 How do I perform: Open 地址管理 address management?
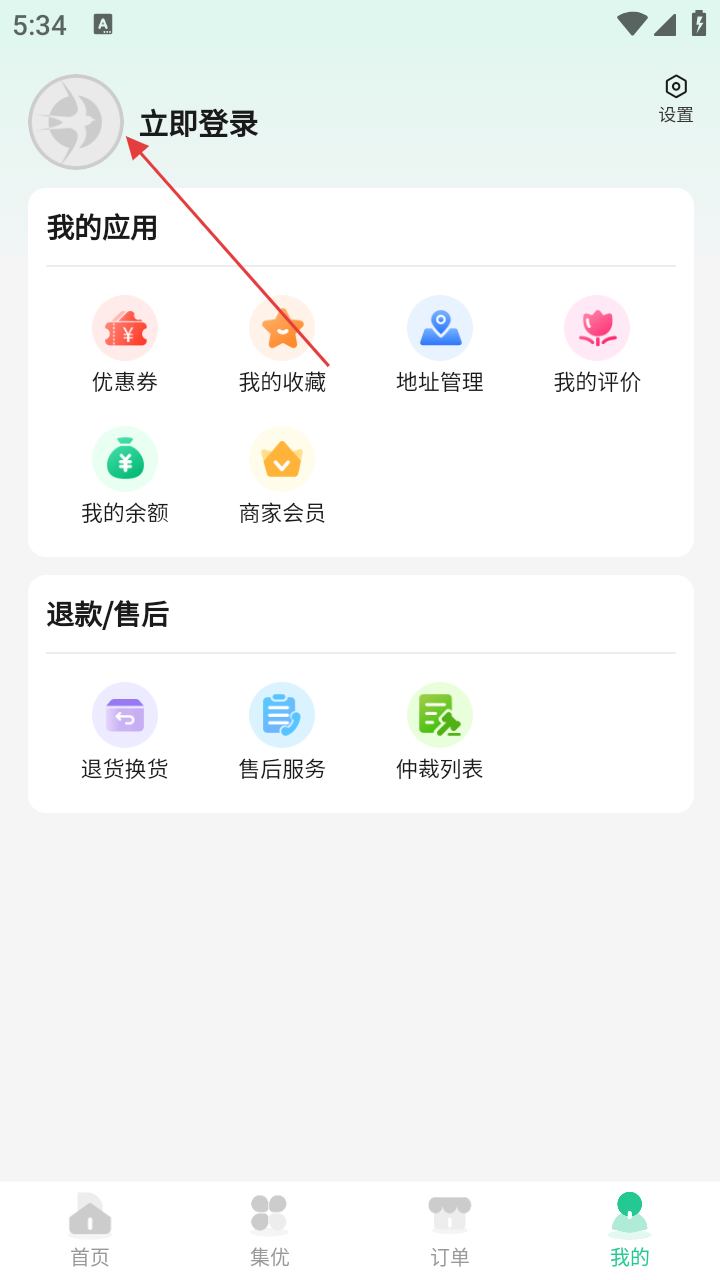pos(440,344)
